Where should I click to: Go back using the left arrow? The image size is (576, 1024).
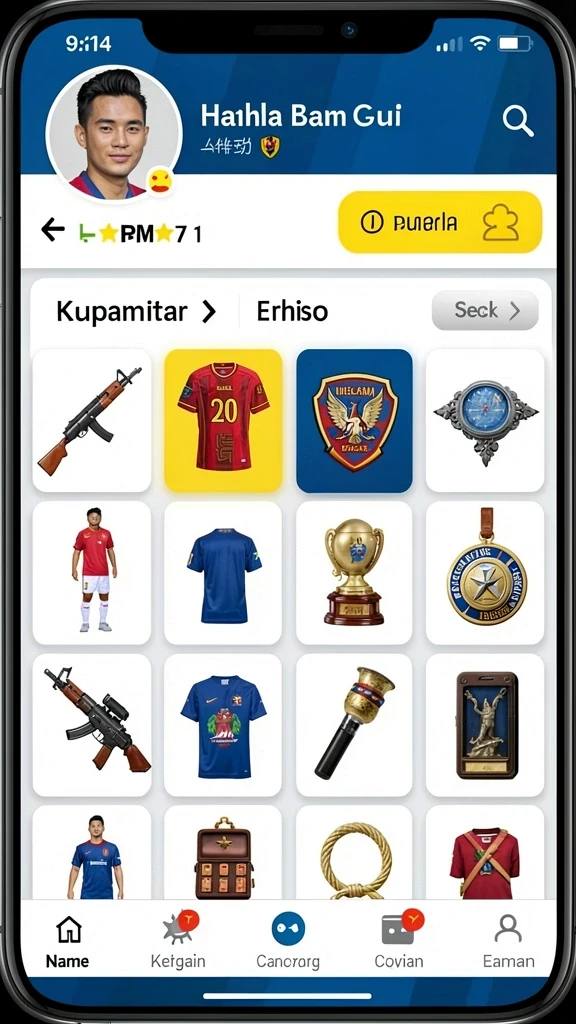53,229
